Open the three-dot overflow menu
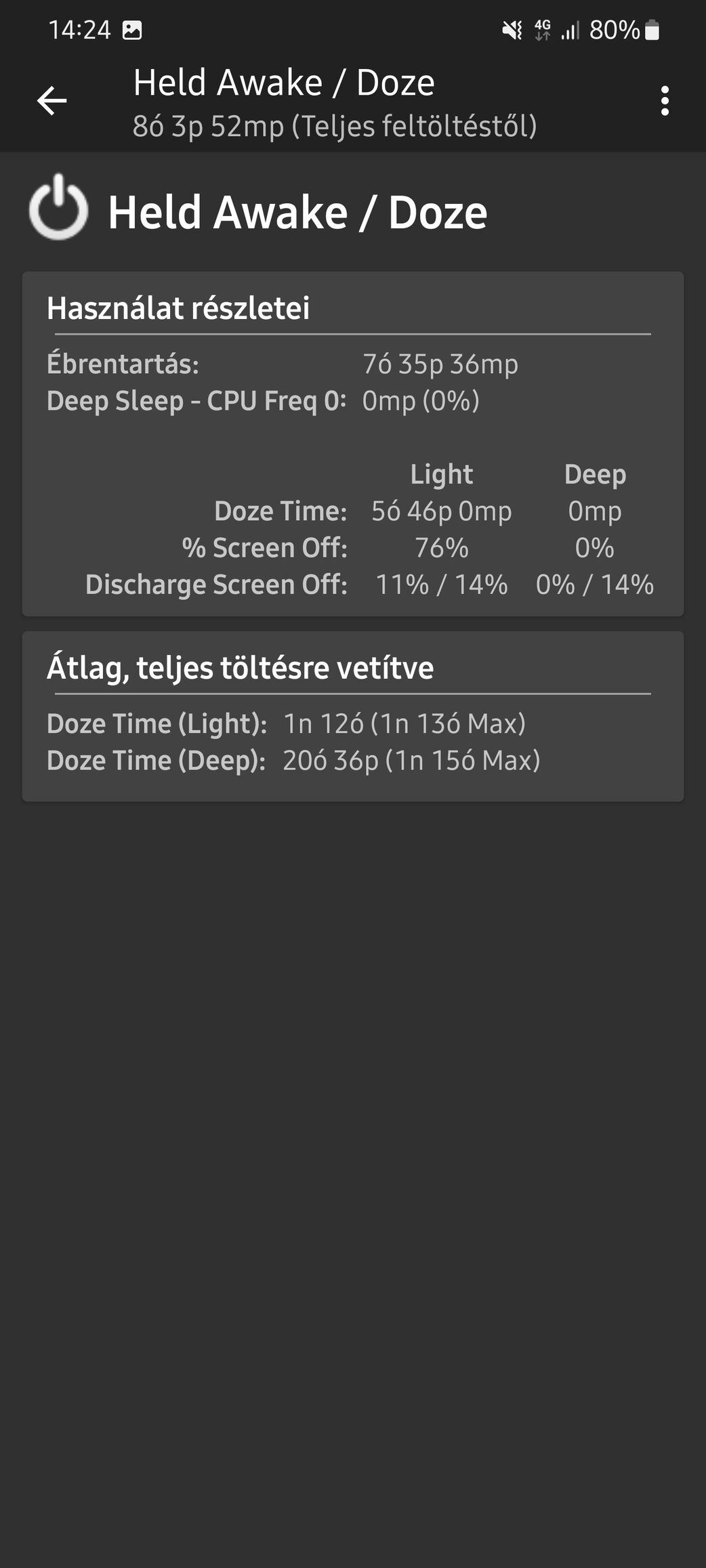 click(x=665, y=102)
